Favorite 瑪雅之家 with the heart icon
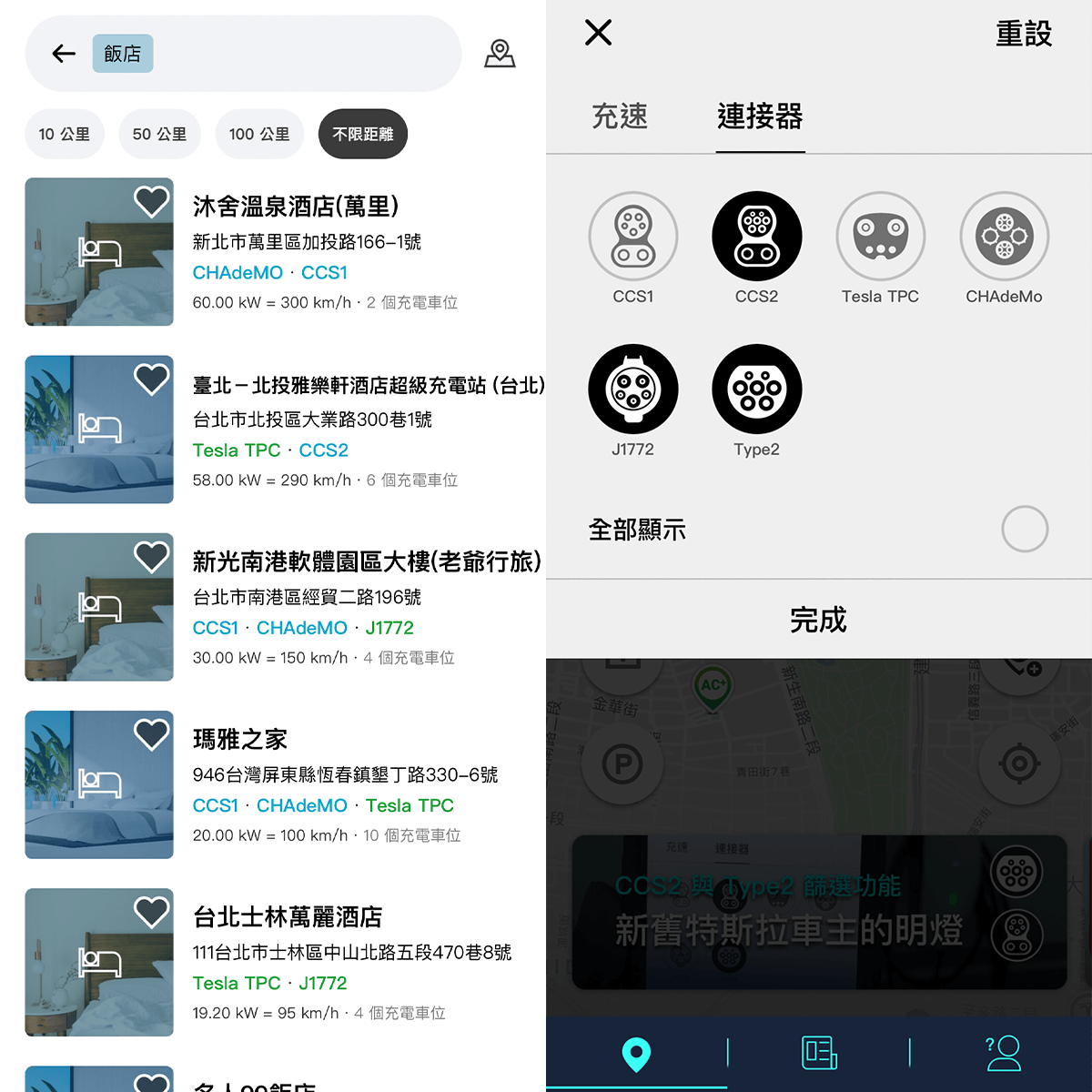The image size is (1092, 1092). 152,733
